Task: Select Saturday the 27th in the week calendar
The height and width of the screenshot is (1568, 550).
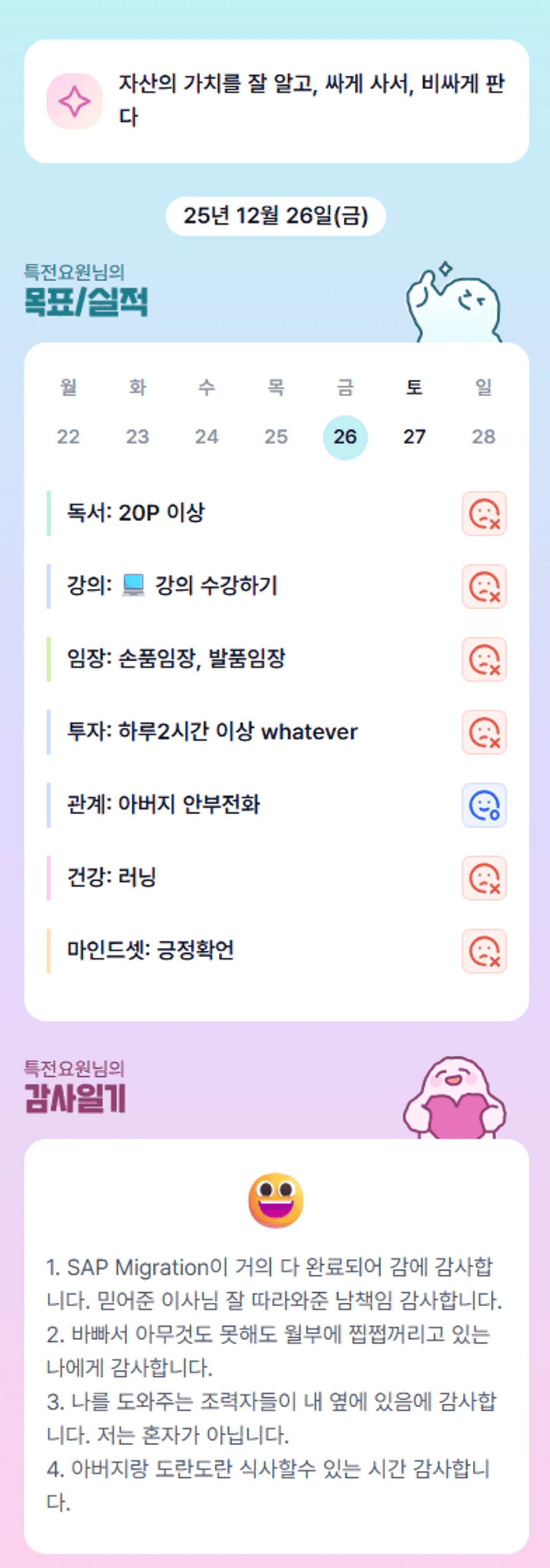Action: pyautogui.click(x=414, y=437)
